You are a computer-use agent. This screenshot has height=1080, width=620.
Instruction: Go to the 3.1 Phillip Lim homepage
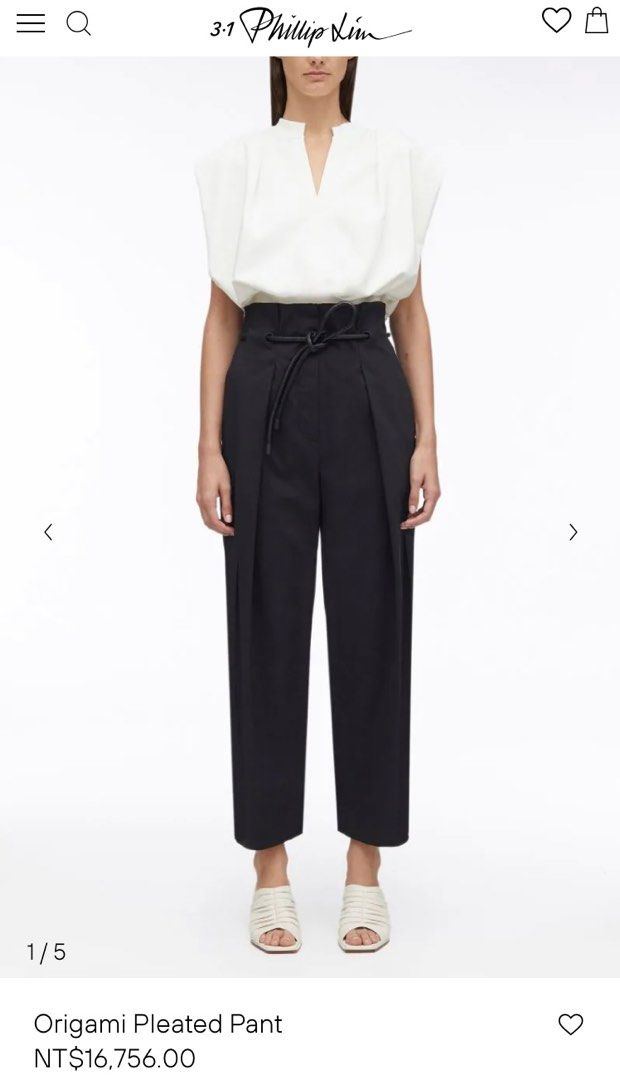[310, 27]
